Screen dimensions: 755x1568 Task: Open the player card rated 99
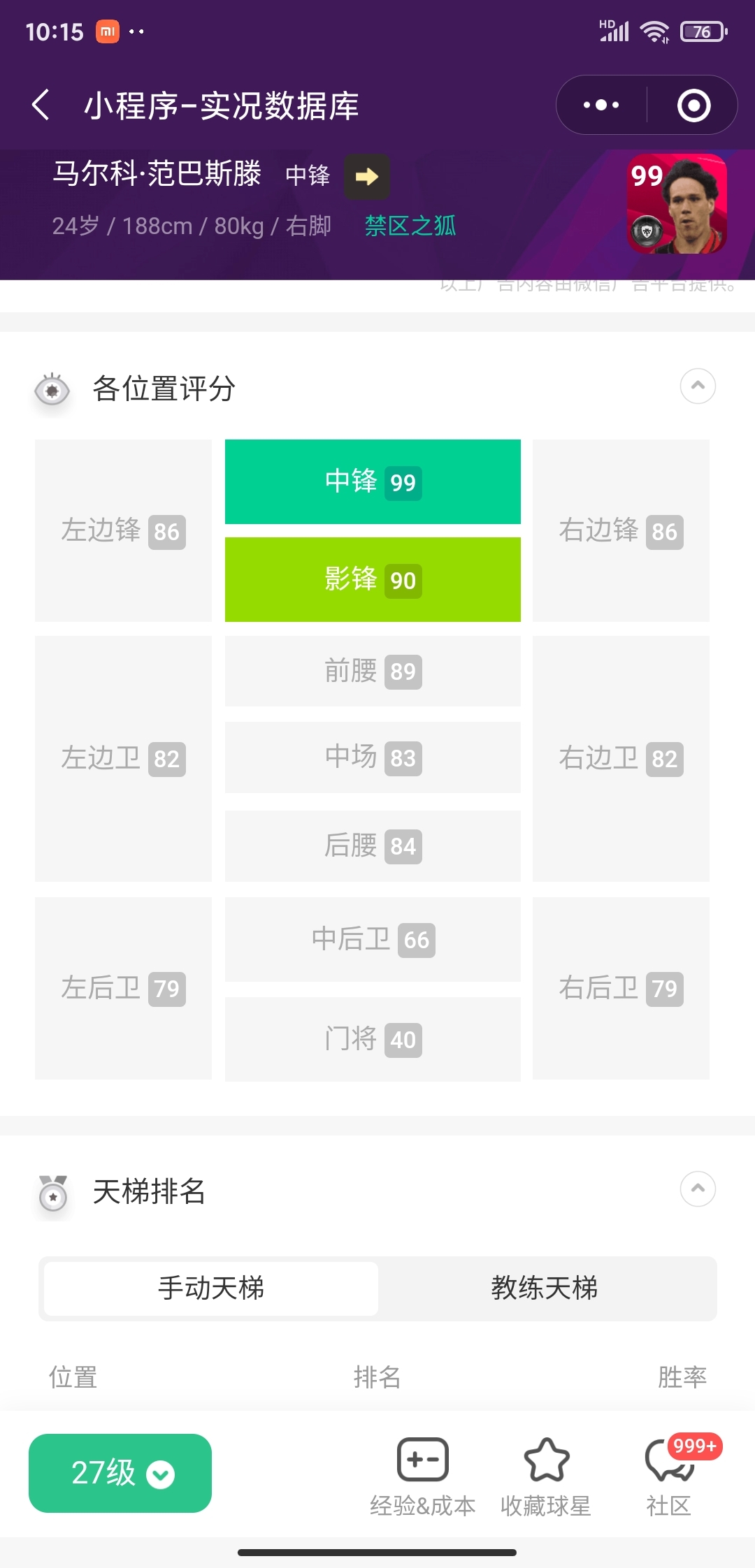677,204
